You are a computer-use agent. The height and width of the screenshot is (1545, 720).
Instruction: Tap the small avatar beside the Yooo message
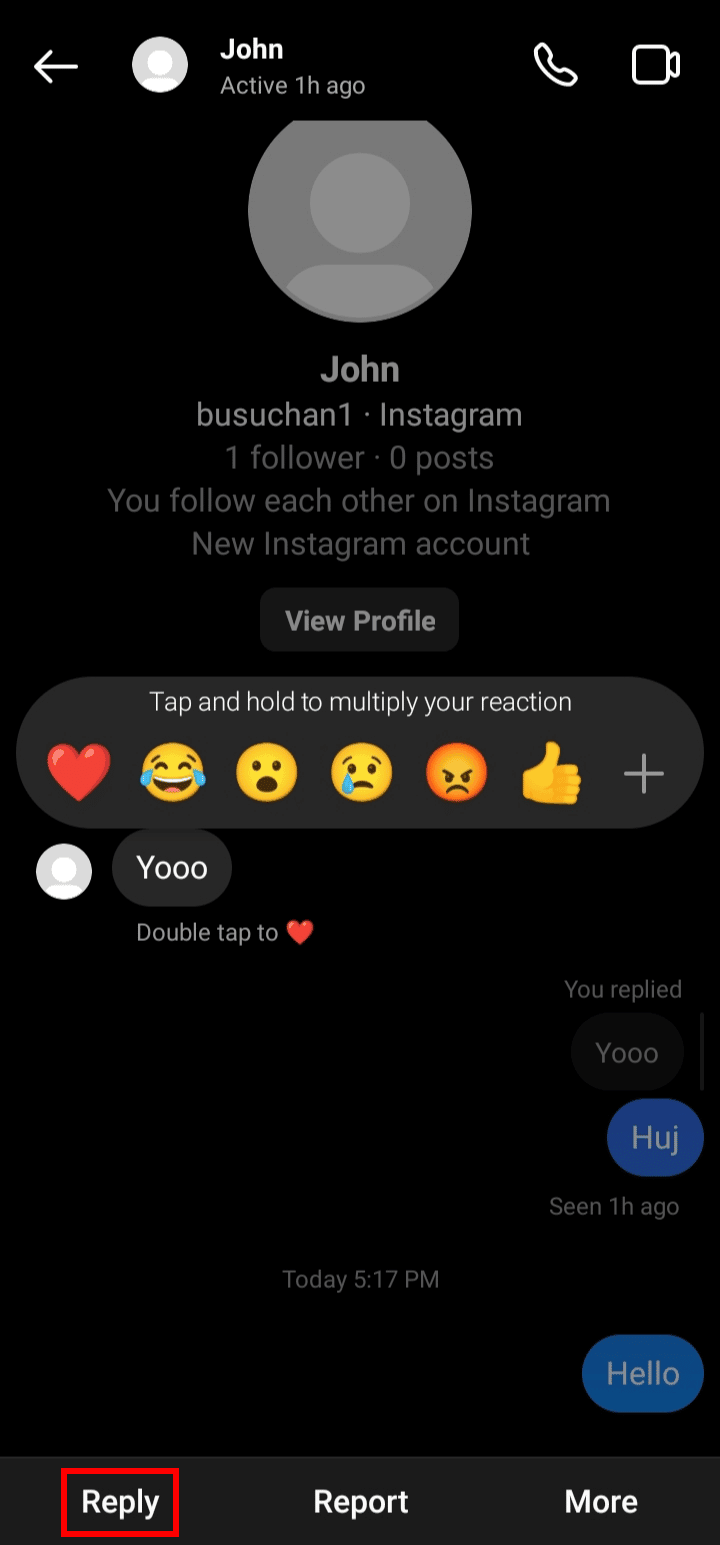click(x=63, y=871)
